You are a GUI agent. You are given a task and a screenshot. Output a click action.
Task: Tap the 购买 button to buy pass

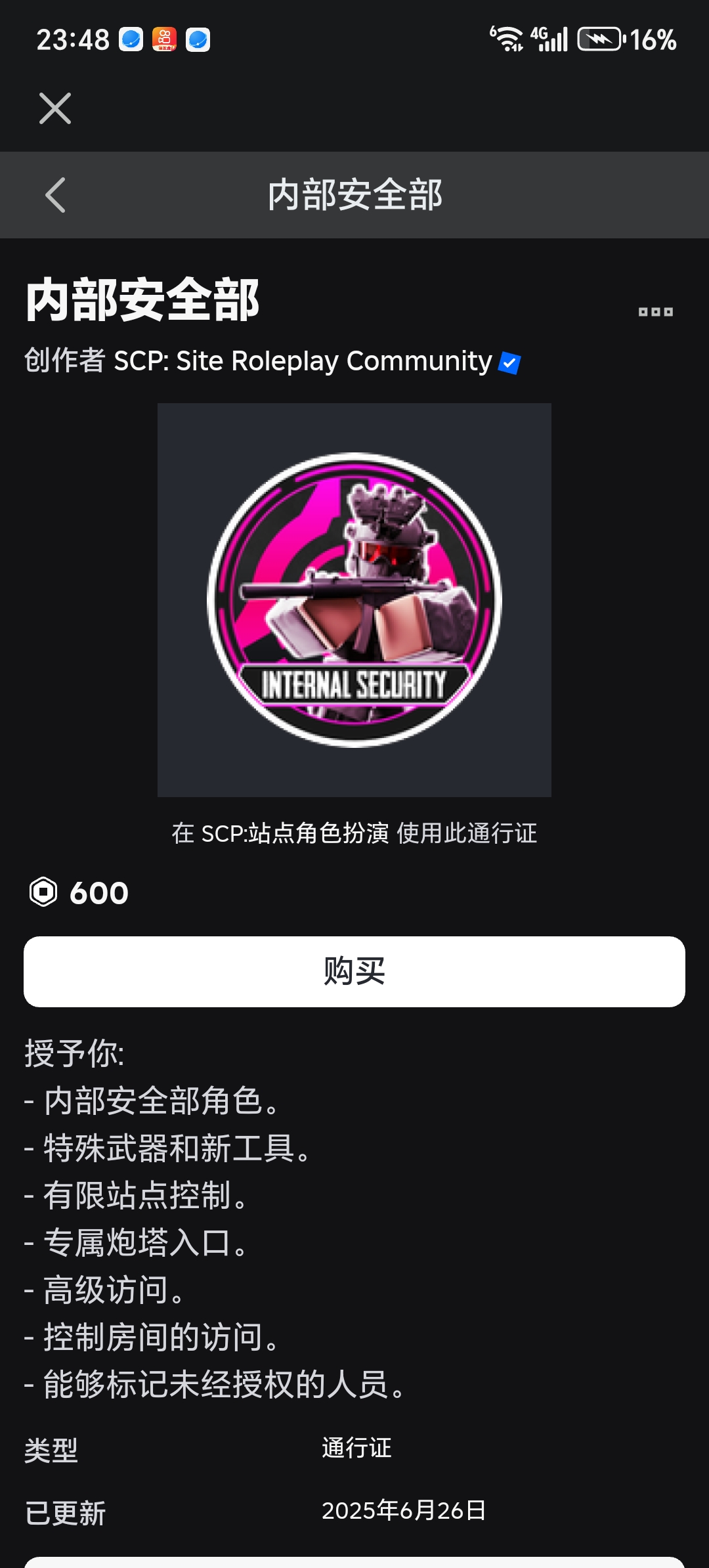[x=354, y=971]
